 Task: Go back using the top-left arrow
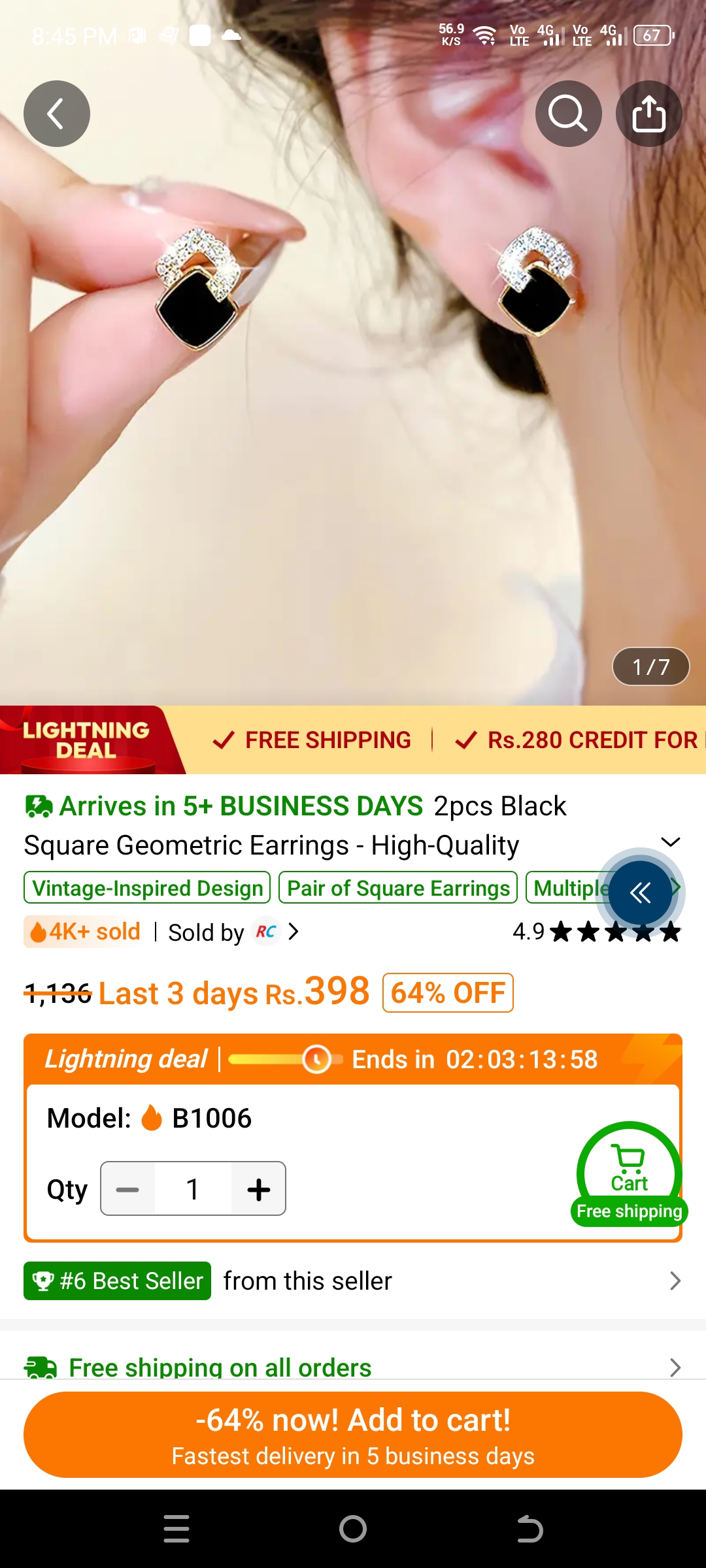[x=57, y=114]
